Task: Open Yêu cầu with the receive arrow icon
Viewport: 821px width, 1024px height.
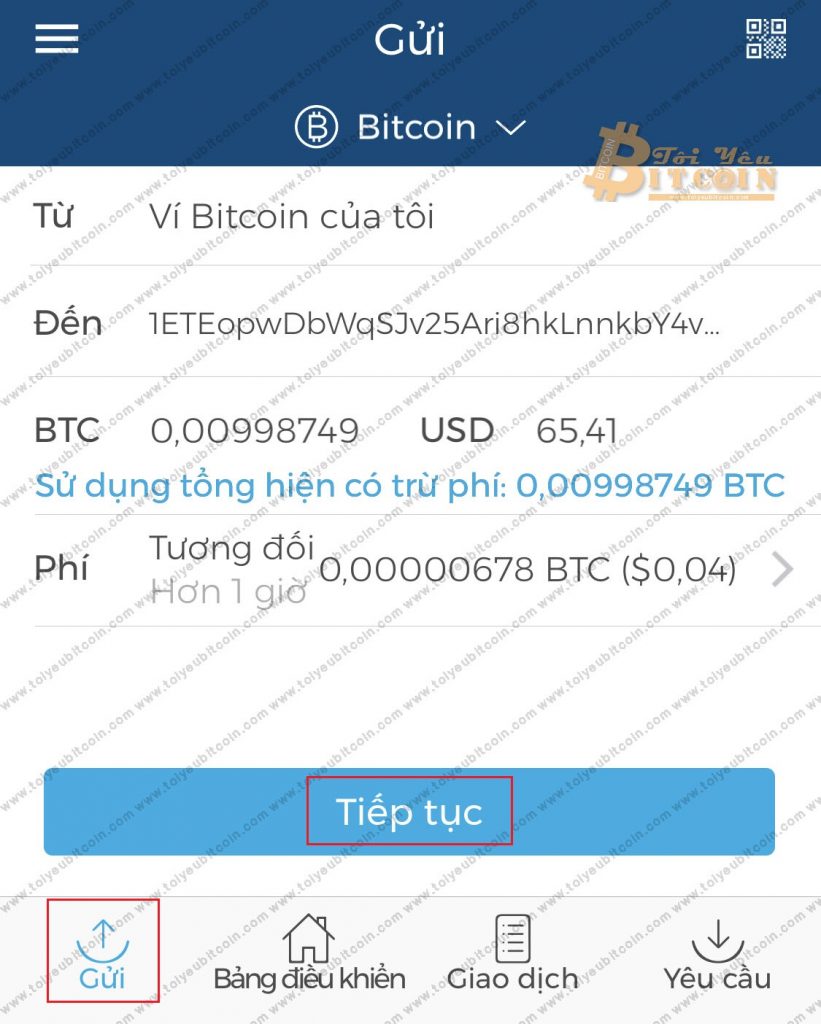Action: [717, 940]
